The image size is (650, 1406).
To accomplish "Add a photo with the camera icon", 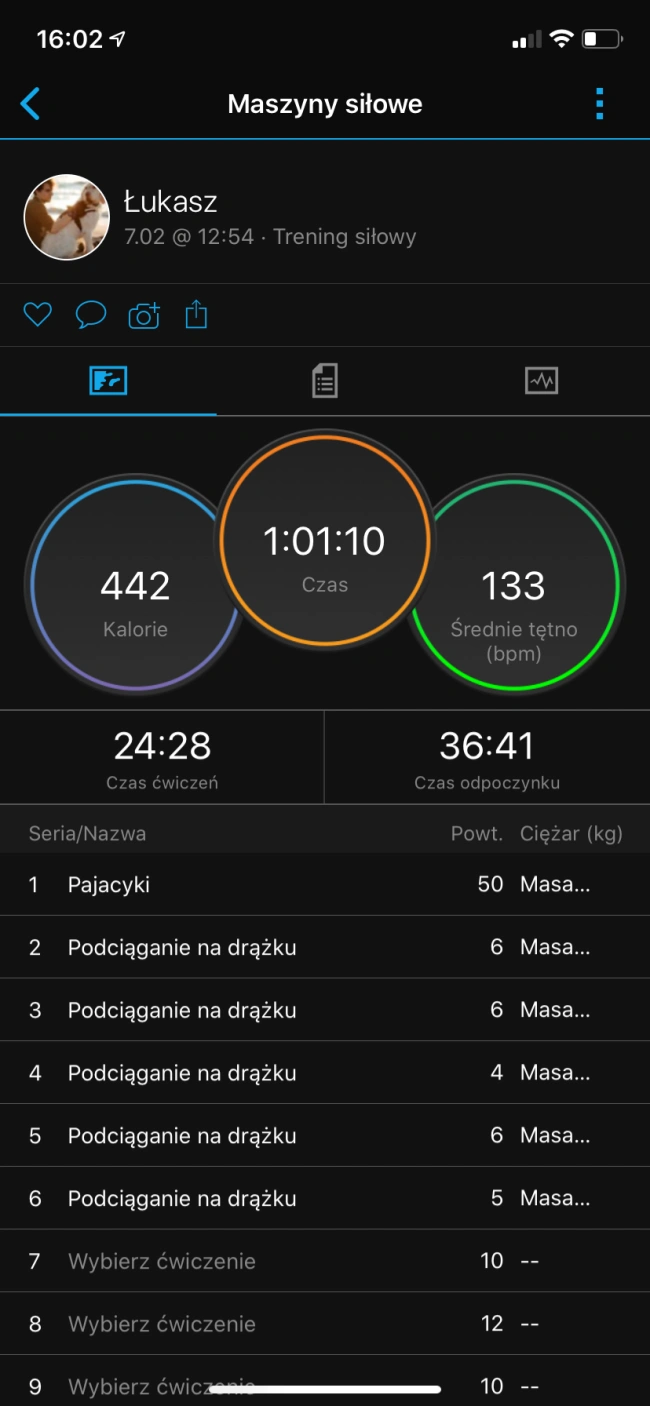I will coord(144,316).
